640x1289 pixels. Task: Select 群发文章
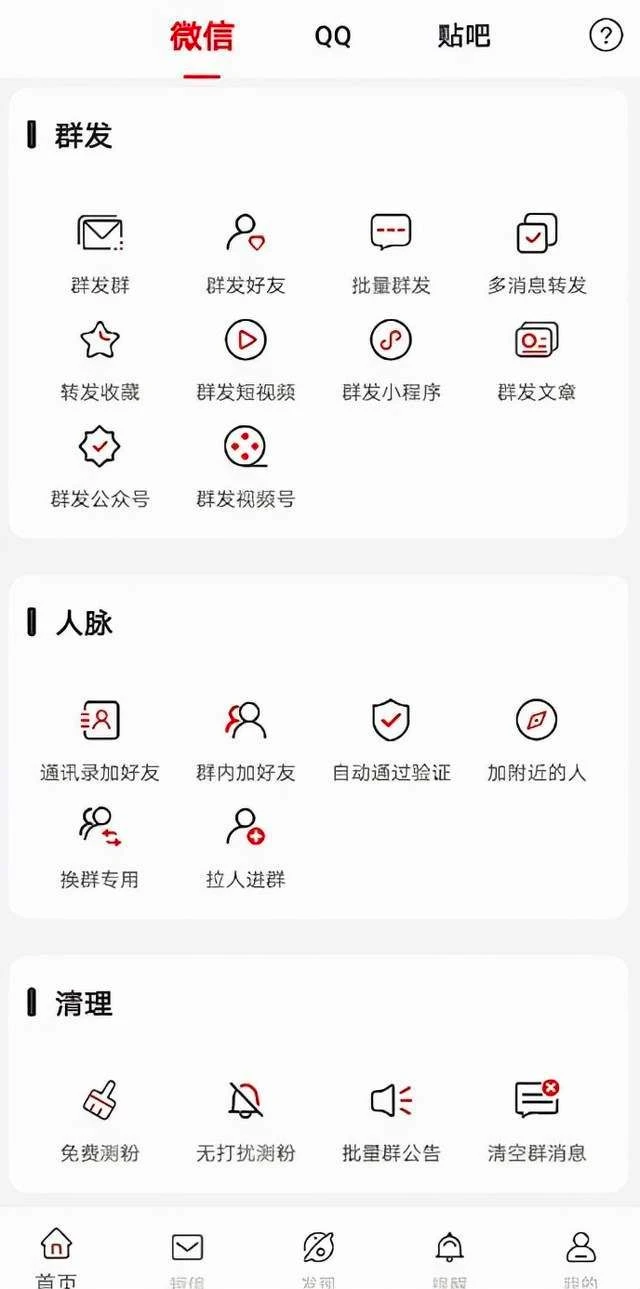[537, 361]
